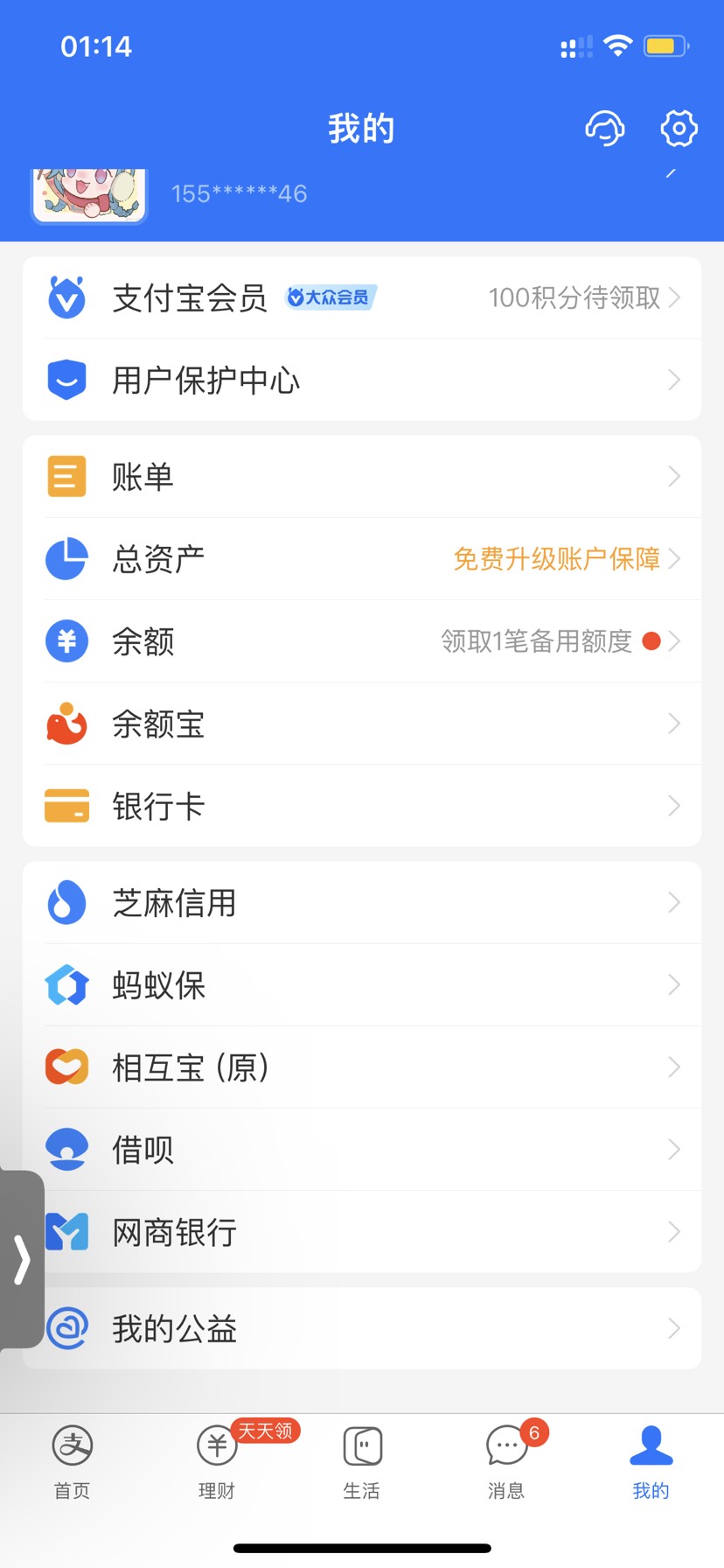
Task: Expand the side floating arrow handle
Action: click(x=22, y=1260)
